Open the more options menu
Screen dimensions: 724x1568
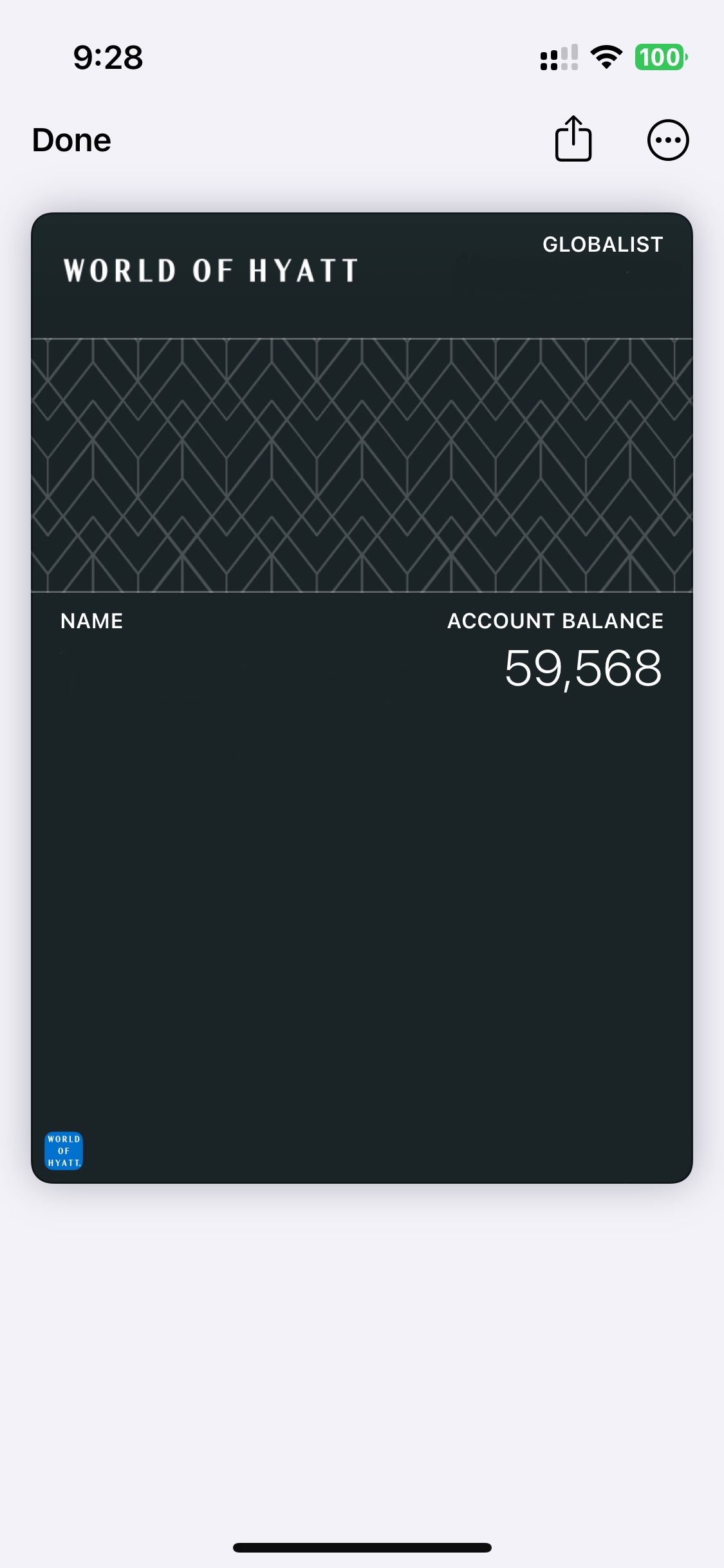[668, 140]
